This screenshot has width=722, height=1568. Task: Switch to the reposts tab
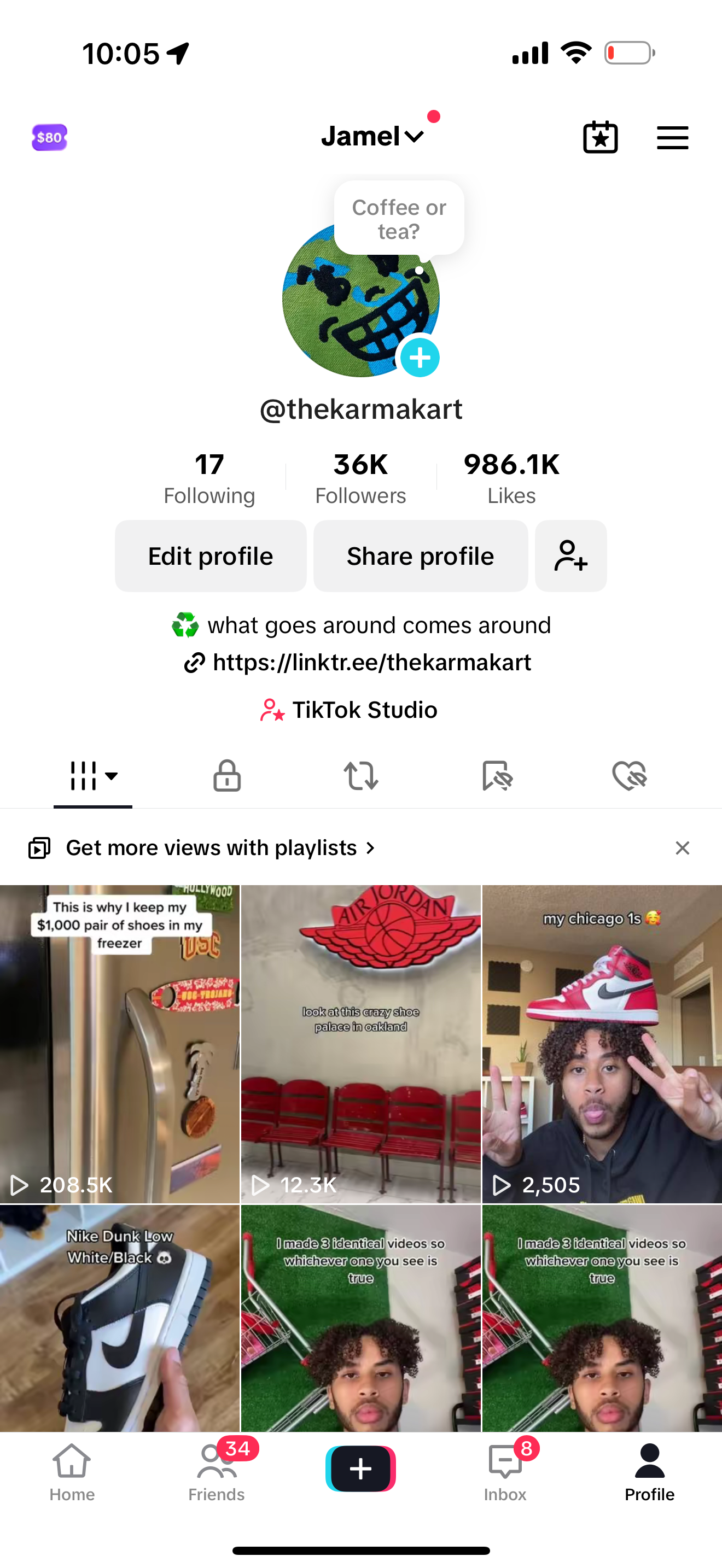361,775
